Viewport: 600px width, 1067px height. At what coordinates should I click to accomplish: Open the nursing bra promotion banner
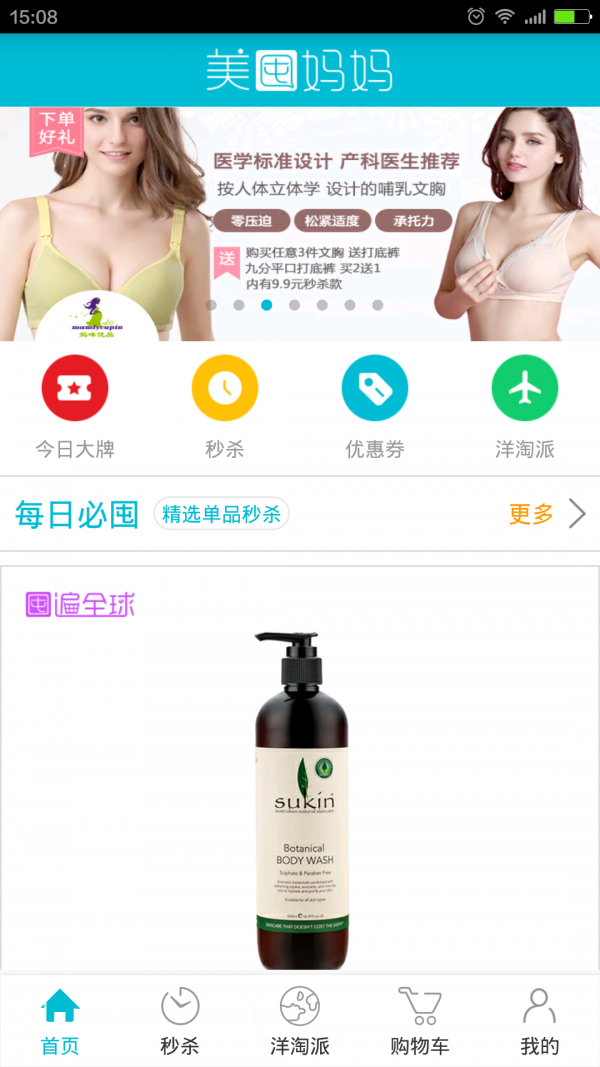pos(300,223)
